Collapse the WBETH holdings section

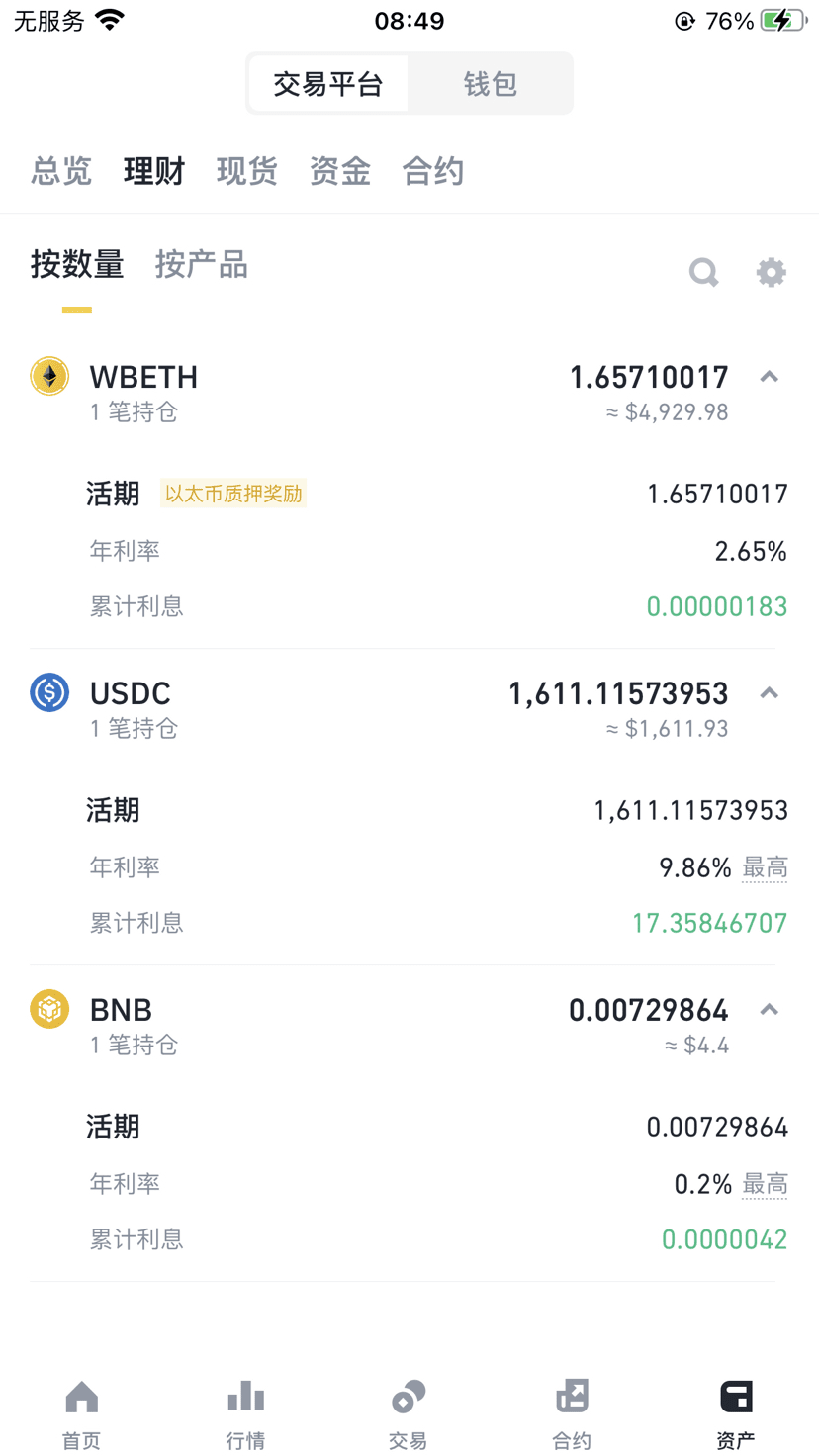point(770,377)
